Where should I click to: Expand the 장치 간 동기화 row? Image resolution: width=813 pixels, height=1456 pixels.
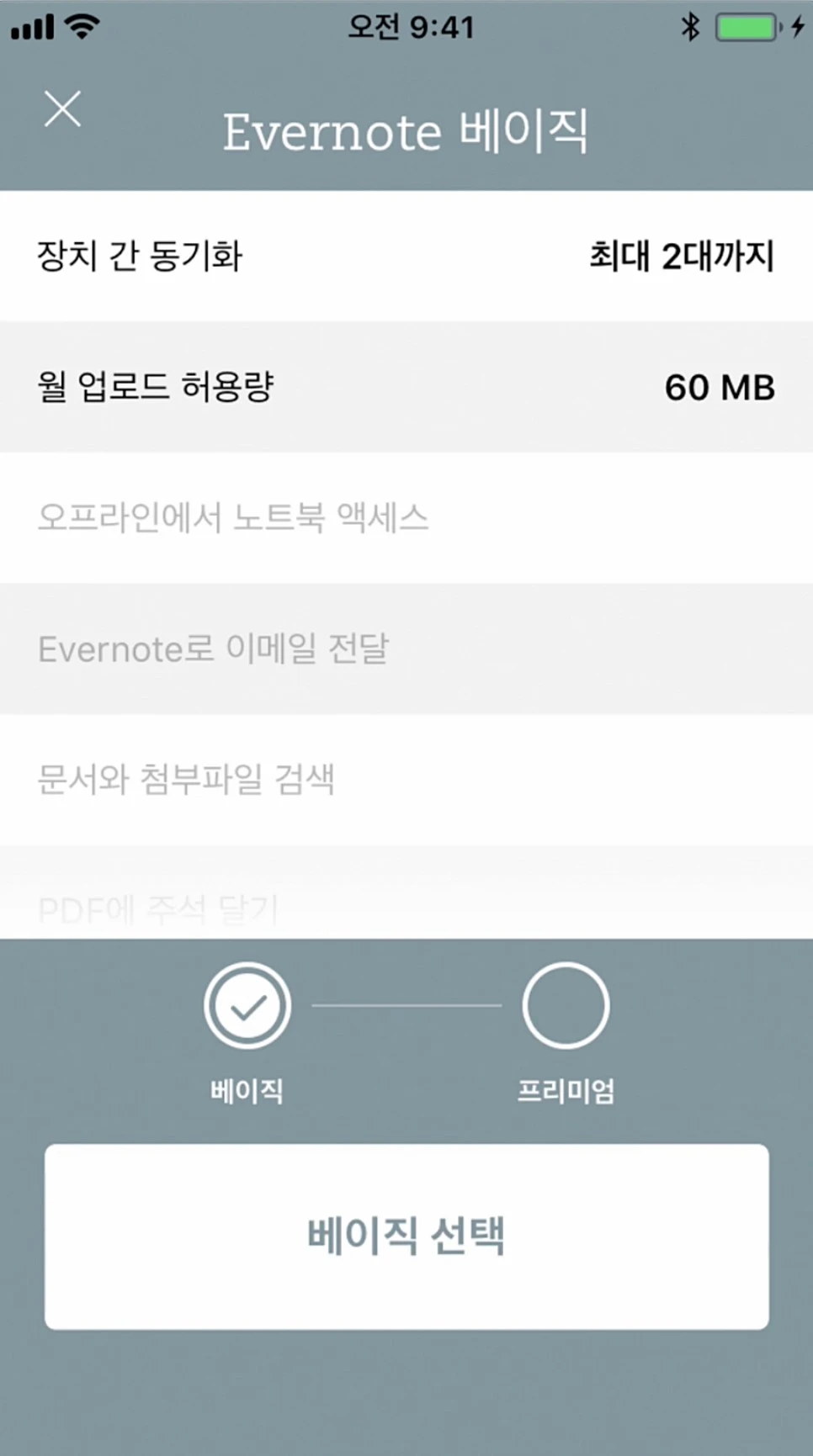pos(406,257)
